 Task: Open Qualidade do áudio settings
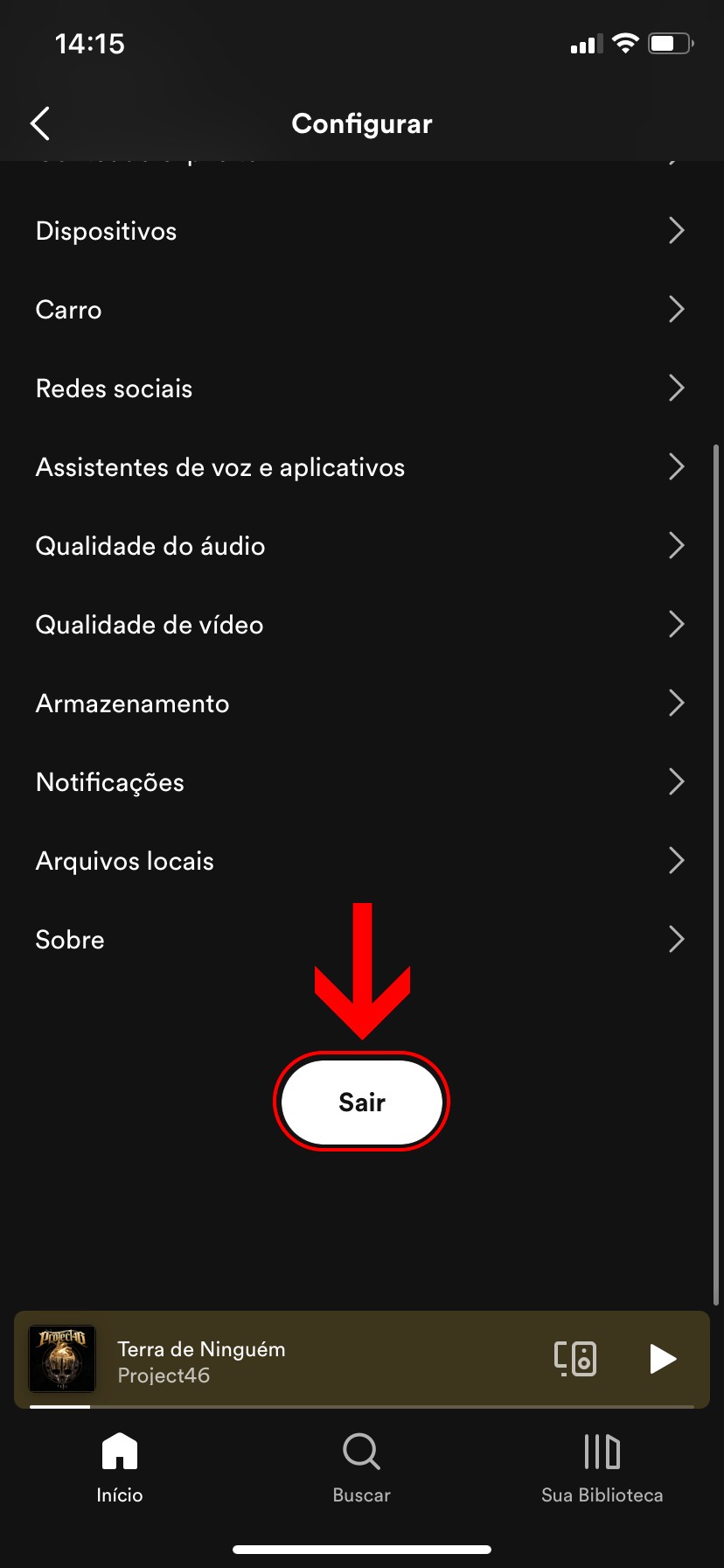click(x=360, y=546)
